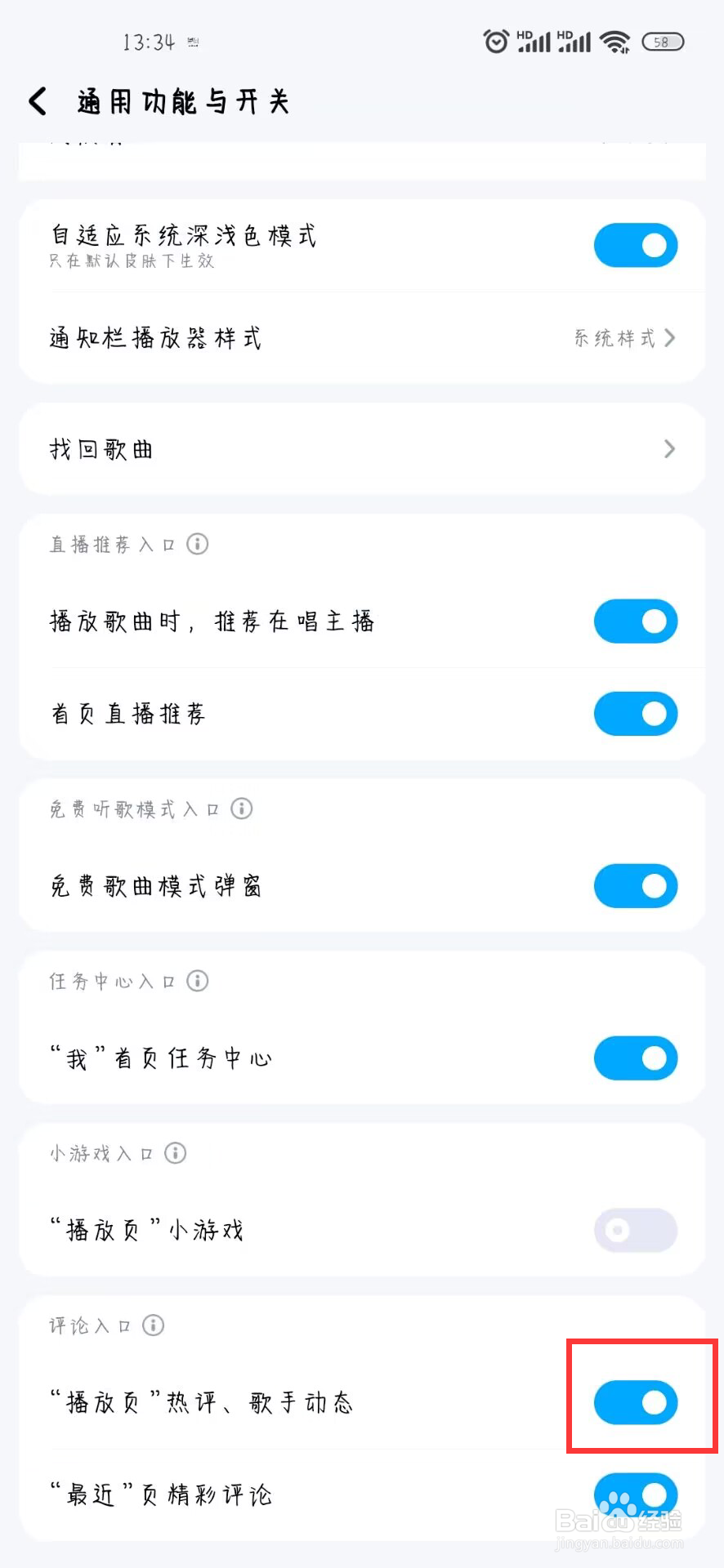The height and width of the screenshot is (1568, 724).
Task: Show info for 评论入口
Action: (154, 1325)
